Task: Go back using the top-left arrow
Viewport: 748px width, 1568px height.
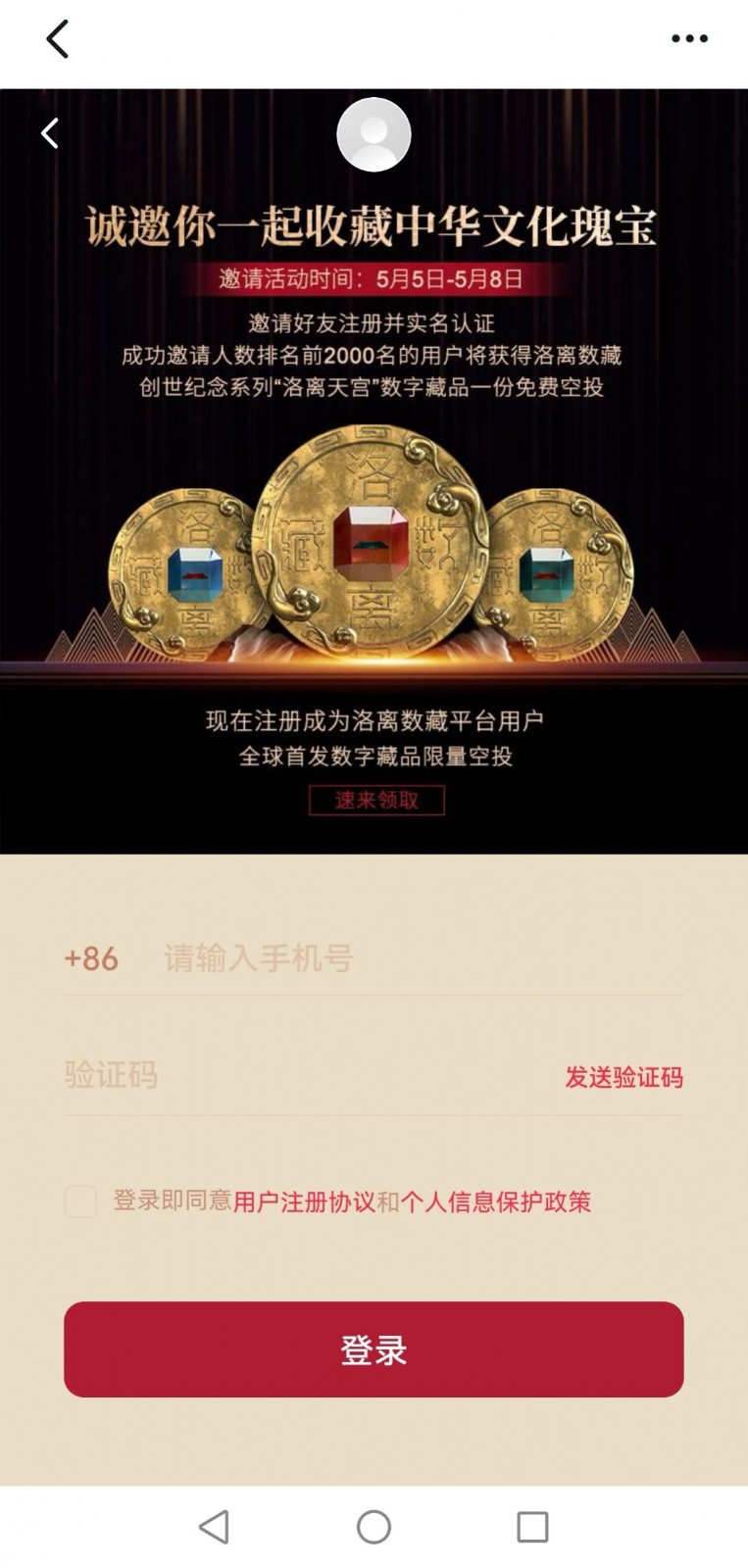Action: (x=57, y=39)
